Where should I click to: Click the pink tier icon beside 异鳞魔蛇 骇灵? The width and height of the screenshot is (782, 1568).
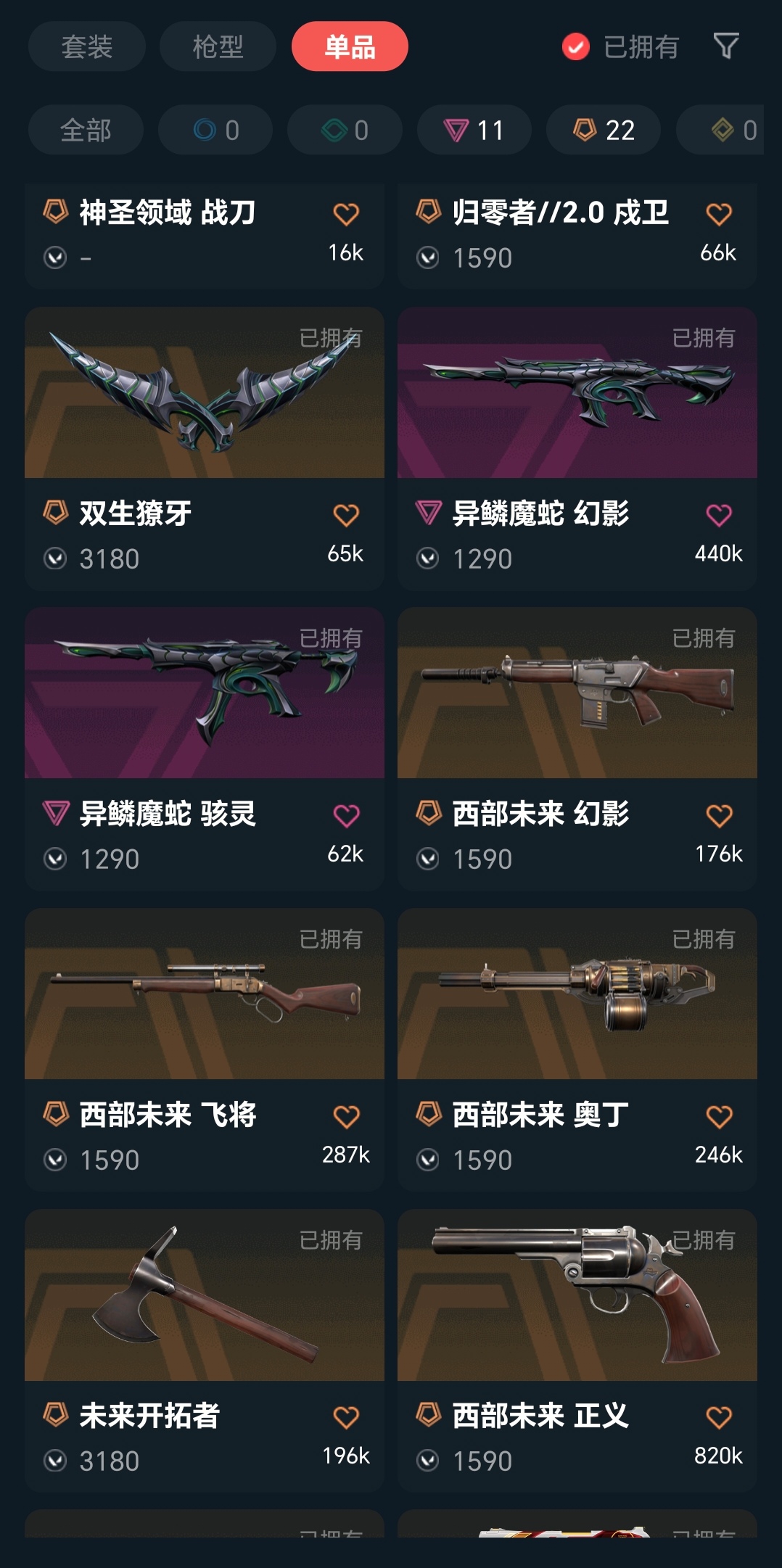coord(54,815)
